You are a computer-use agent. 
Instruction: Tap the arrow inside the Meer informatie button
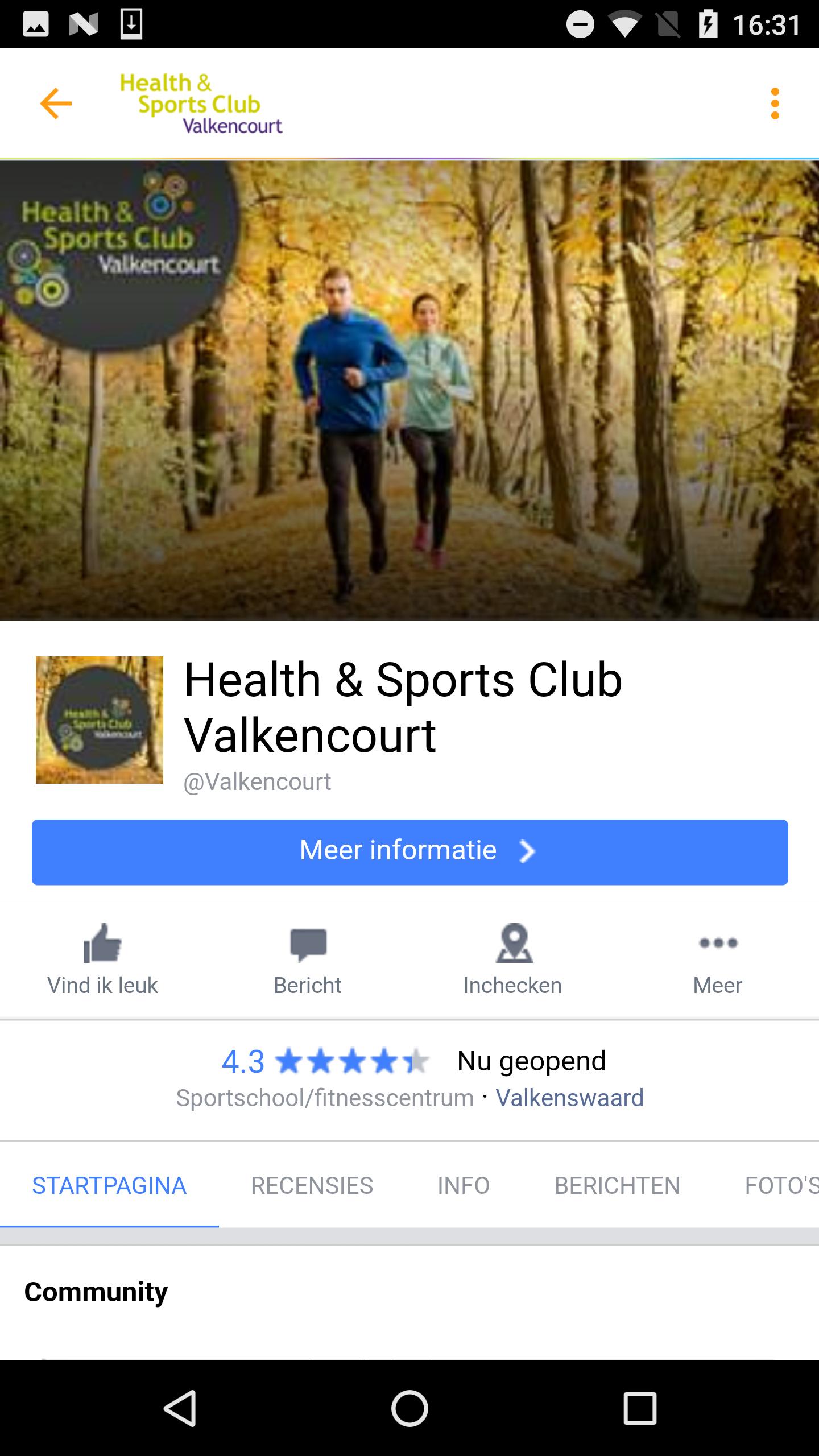coord(527,851)
